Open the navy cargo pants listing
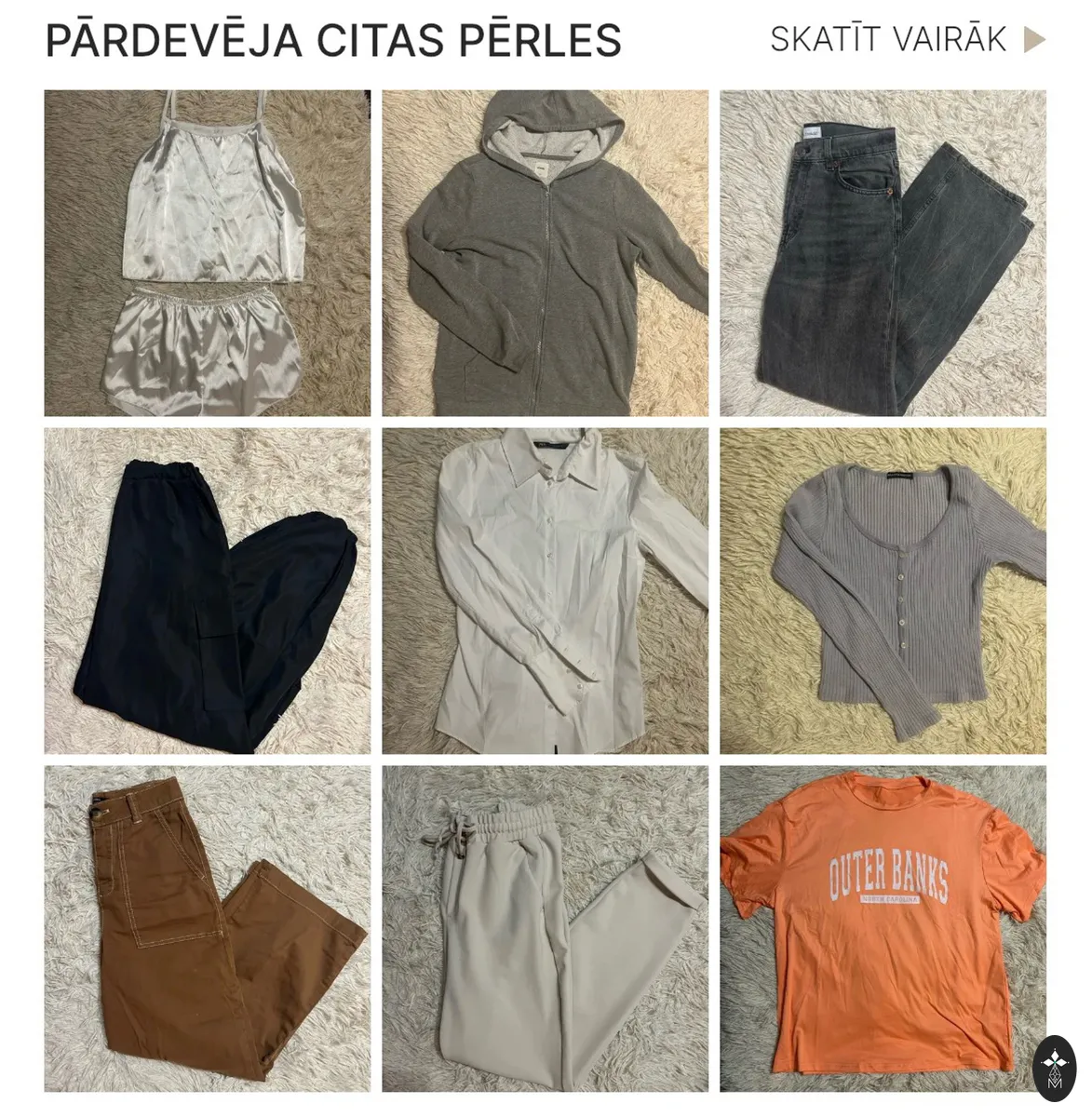 208,591
